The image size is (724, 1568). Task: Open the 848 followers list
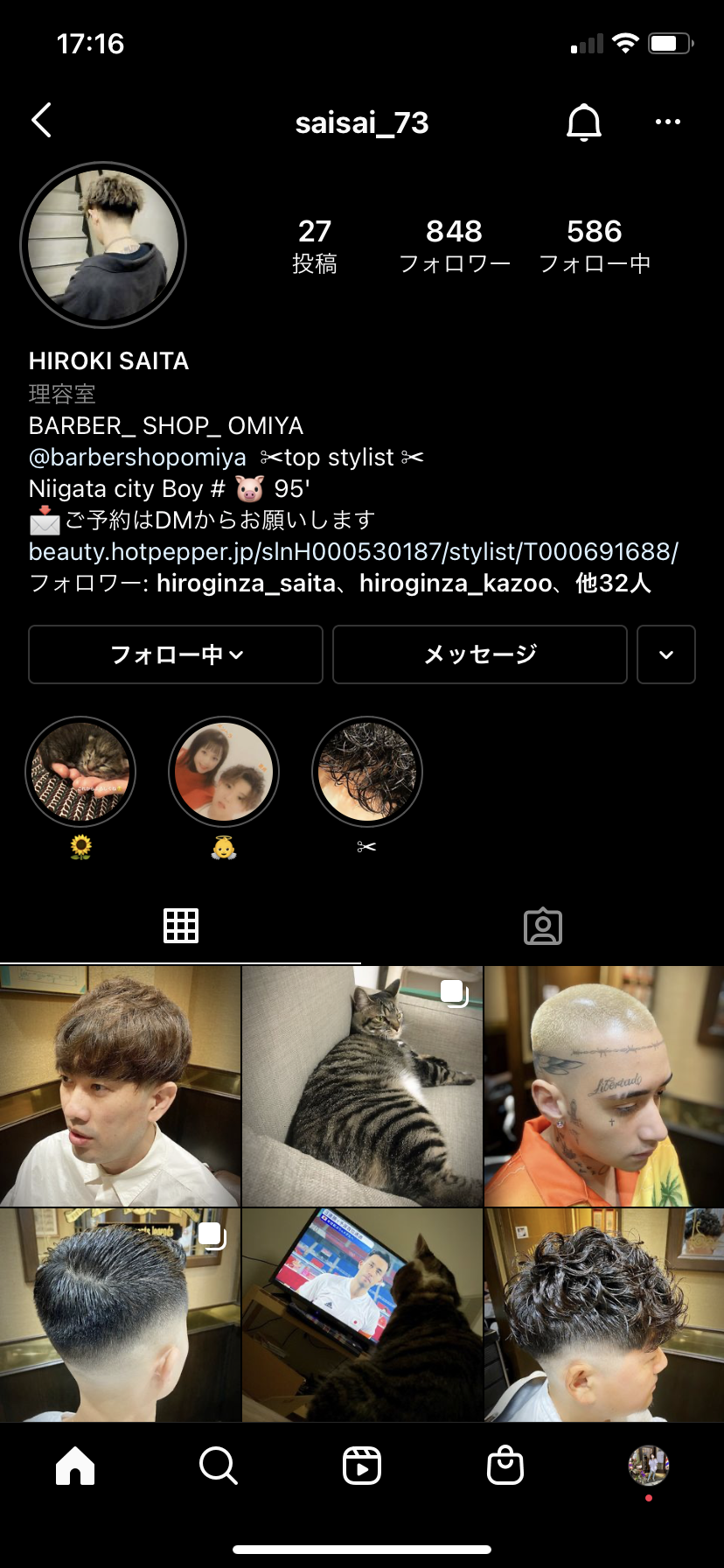click(x=454, y=245)
